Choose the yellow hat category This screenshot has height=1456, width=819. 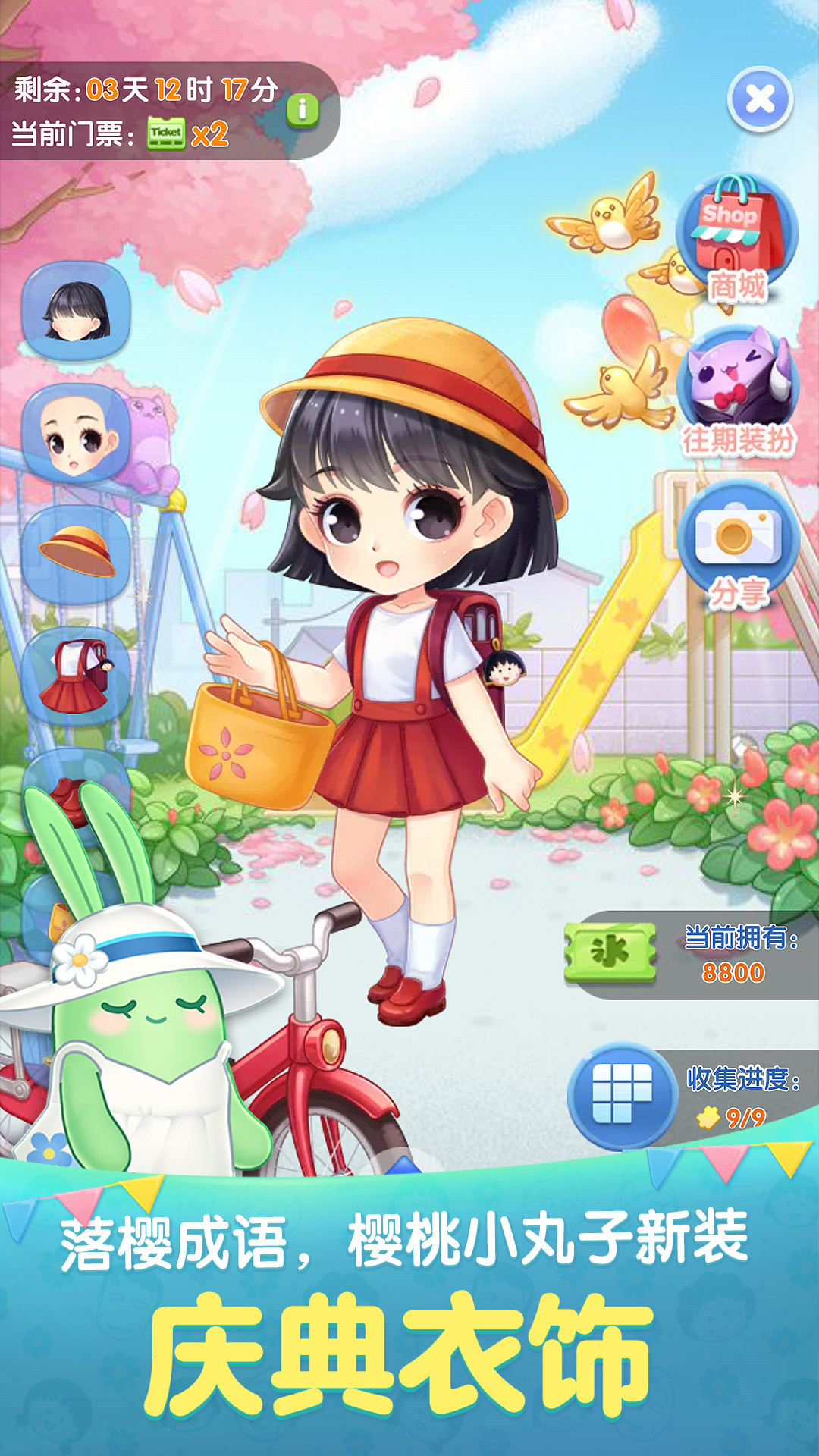point(76,554)
